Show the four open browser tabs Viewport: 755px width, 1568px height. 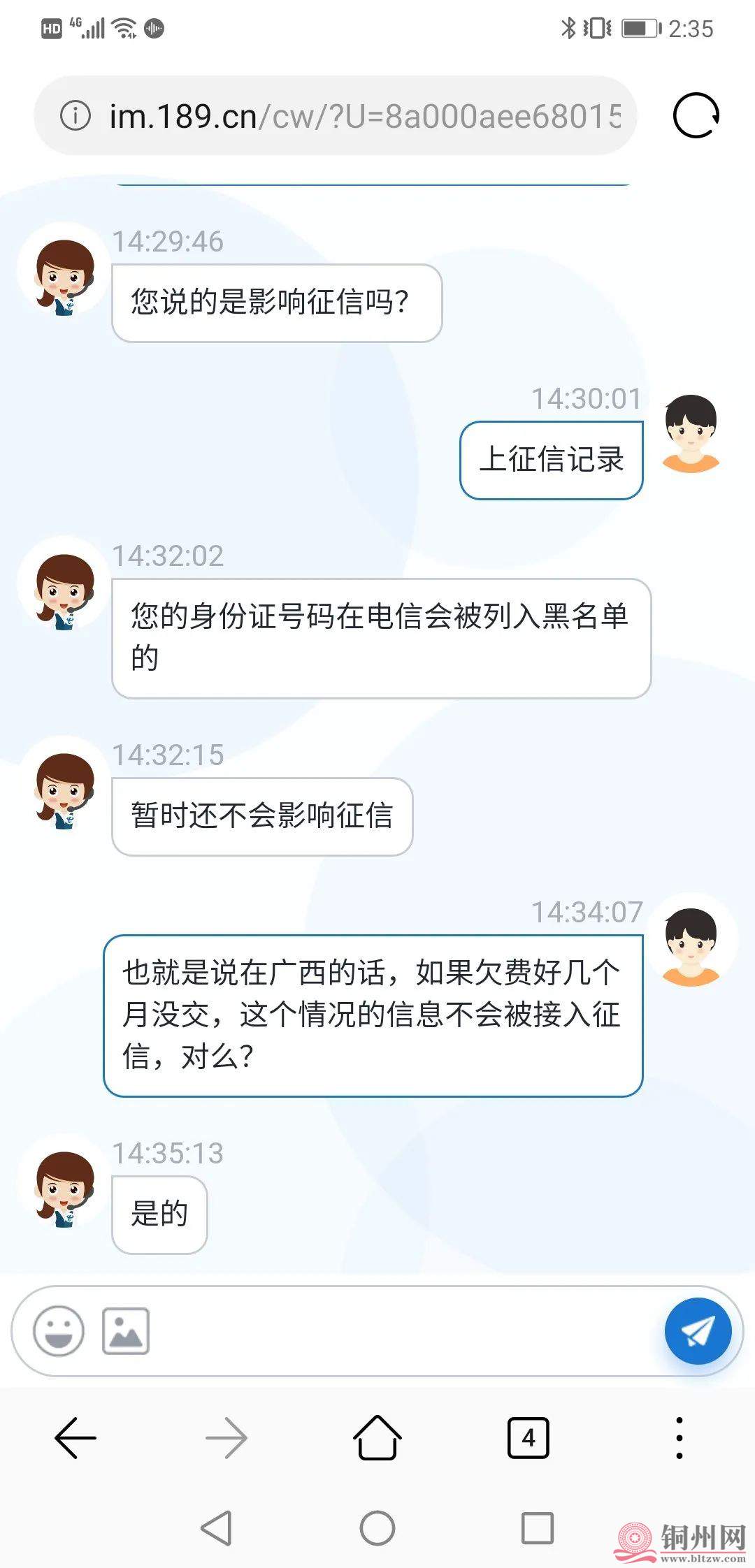[528, 1438]
